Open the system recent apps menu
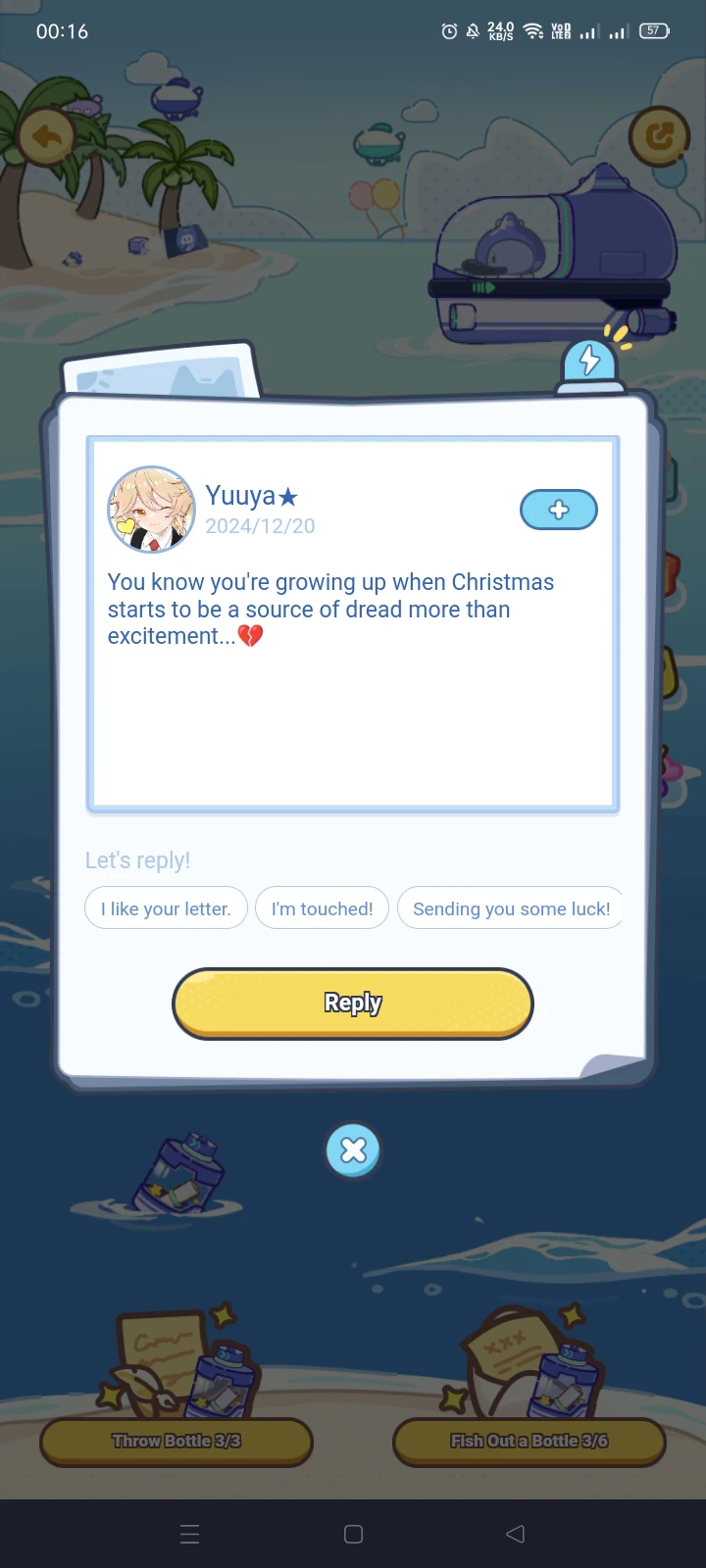The height and width of the screenshot is (1568, 706). tap(190, 1534)
